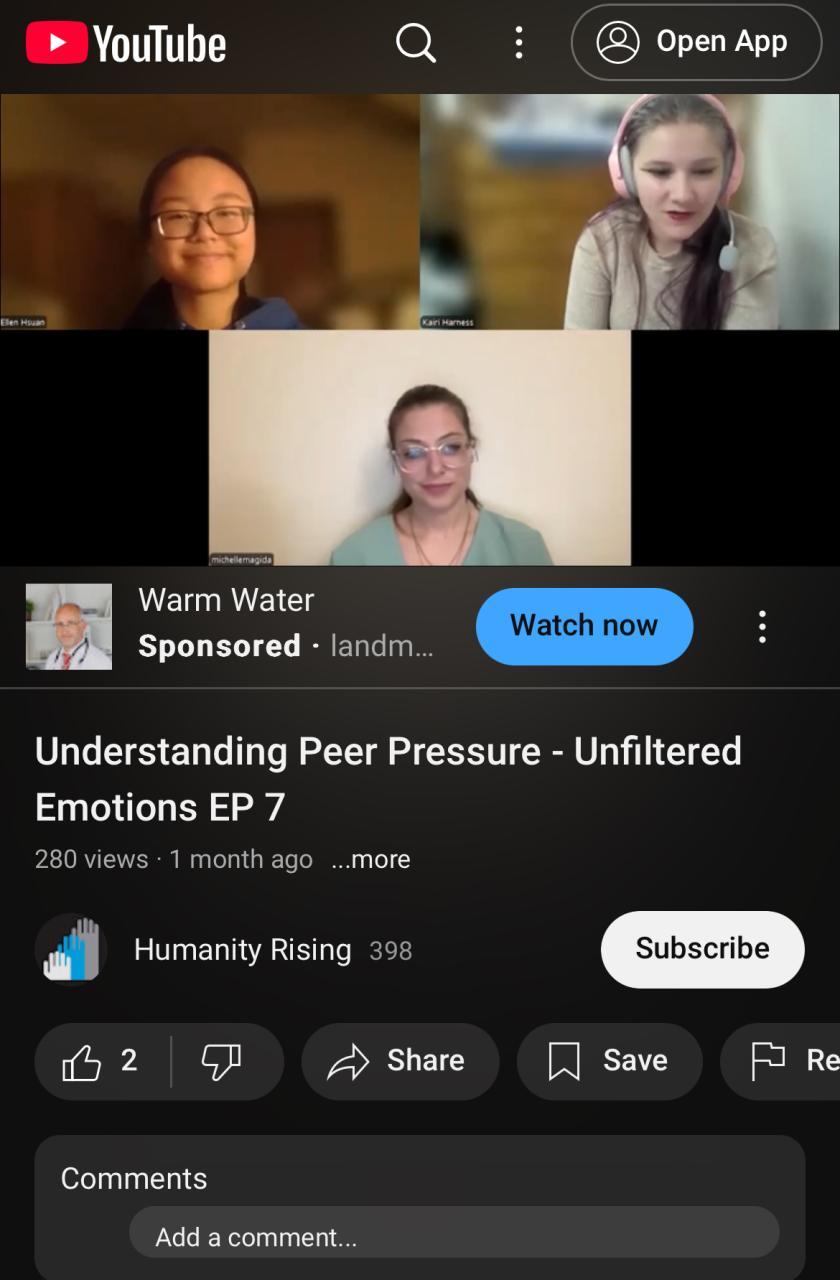Open the Warm Water sponsored ad thumbnail
The image size is (840, 1280).
(69, 627)
